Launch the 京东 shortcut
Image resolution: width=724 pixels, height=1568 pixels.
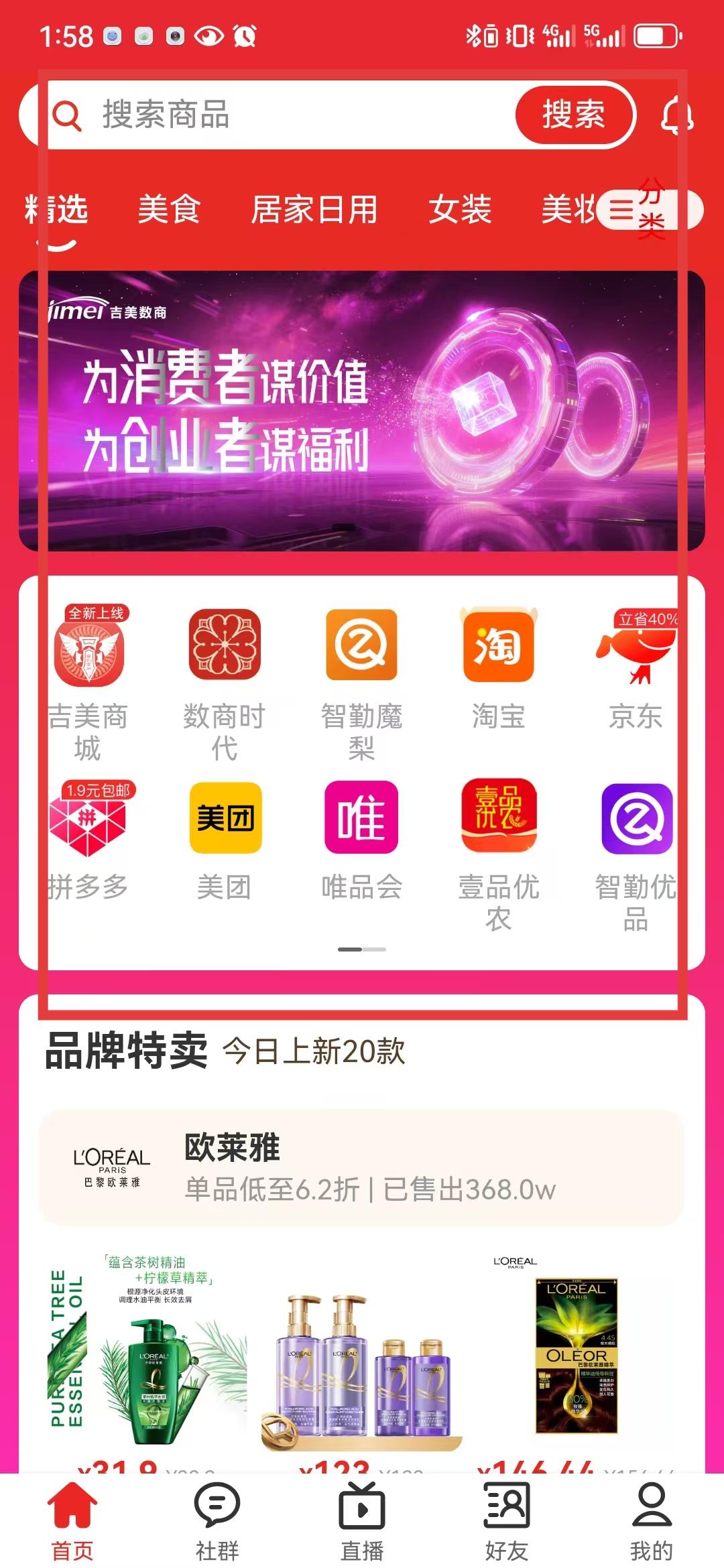pyautogui.click(x=636, y=670)
